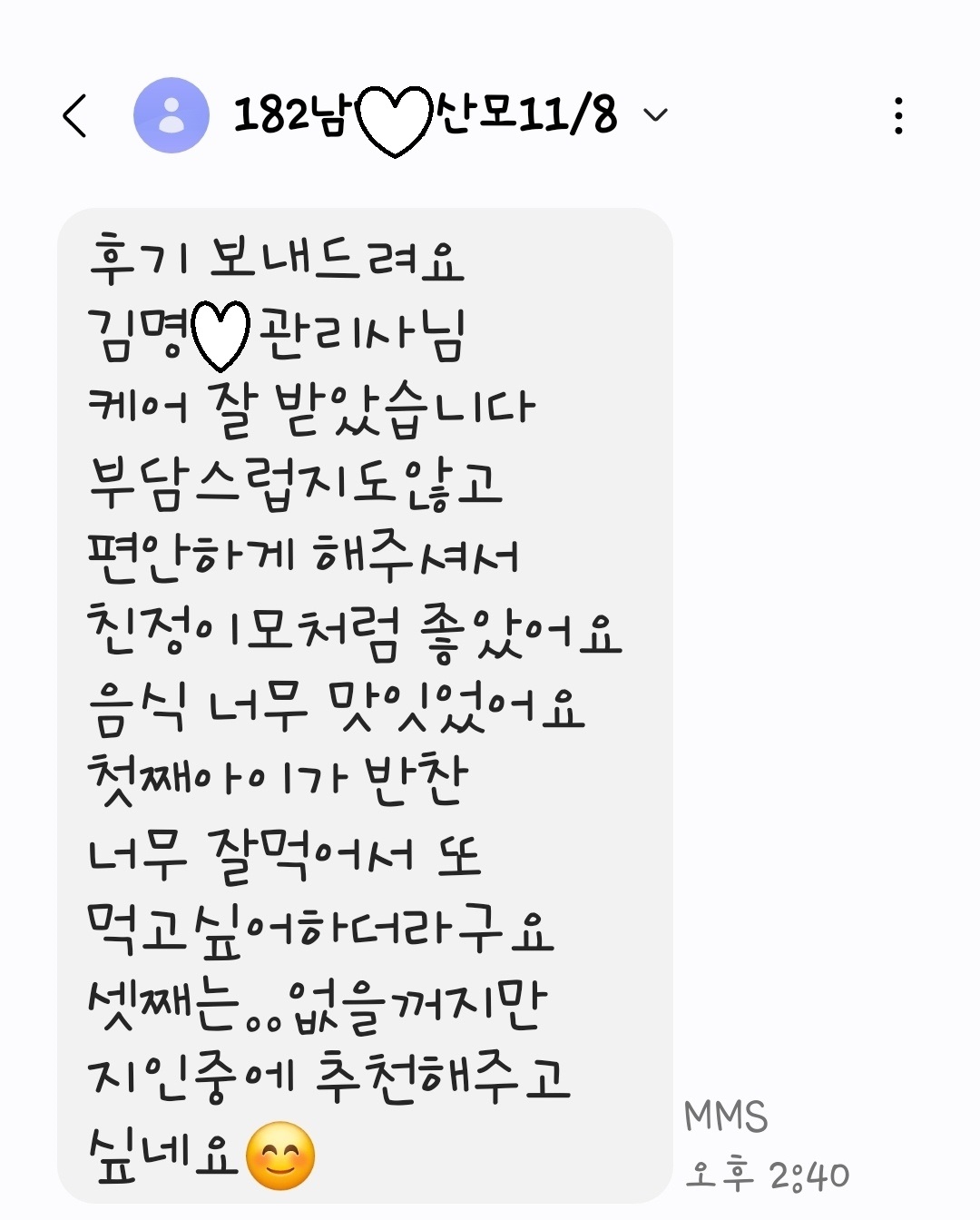
Task: Go back to the conversation list
Action: (x=75, y=115)
